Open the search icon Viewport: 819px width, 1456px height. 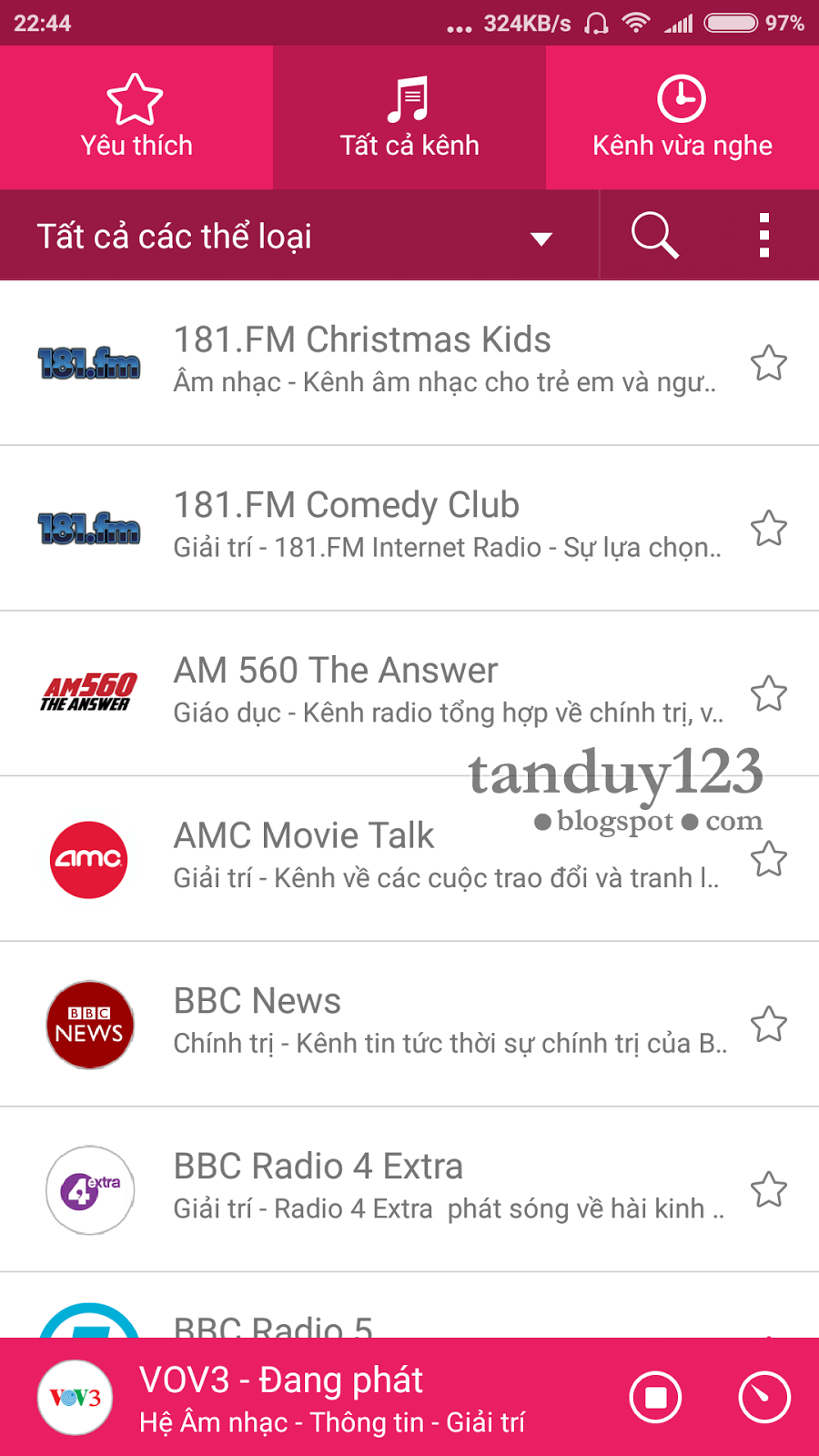[x=655, y=236]
